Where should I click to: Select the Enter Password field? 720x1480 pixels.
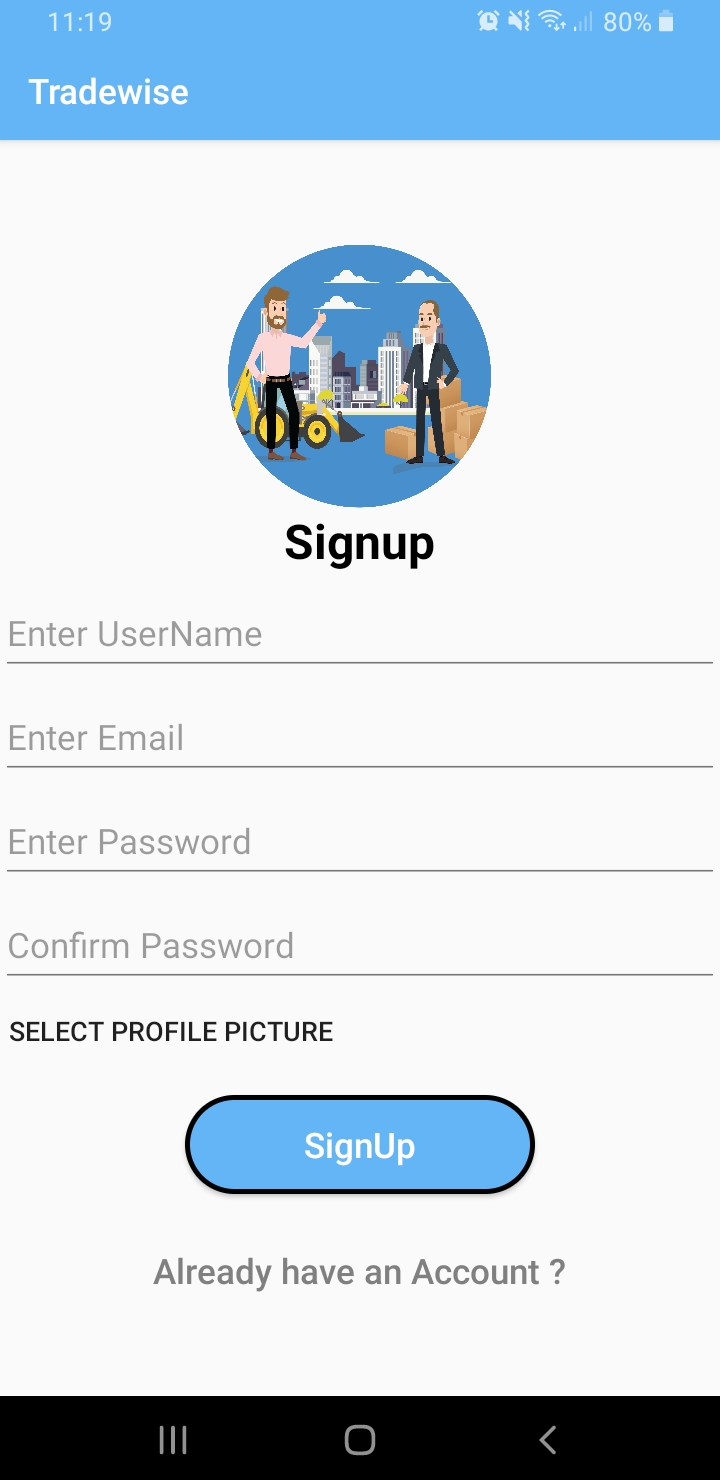pyautogui.click(x=360, y=843)
